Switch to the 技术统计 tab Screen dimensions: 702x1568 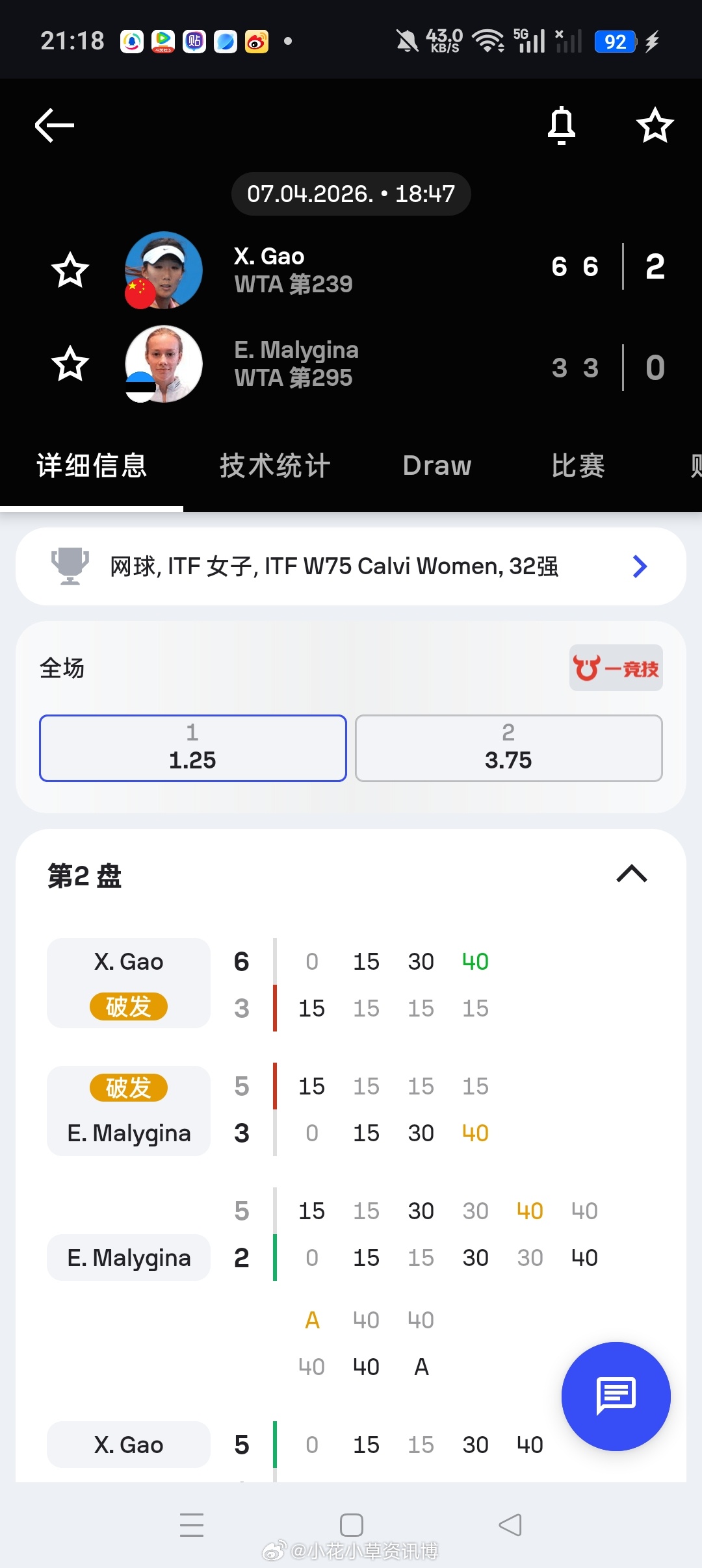[274, 465]
